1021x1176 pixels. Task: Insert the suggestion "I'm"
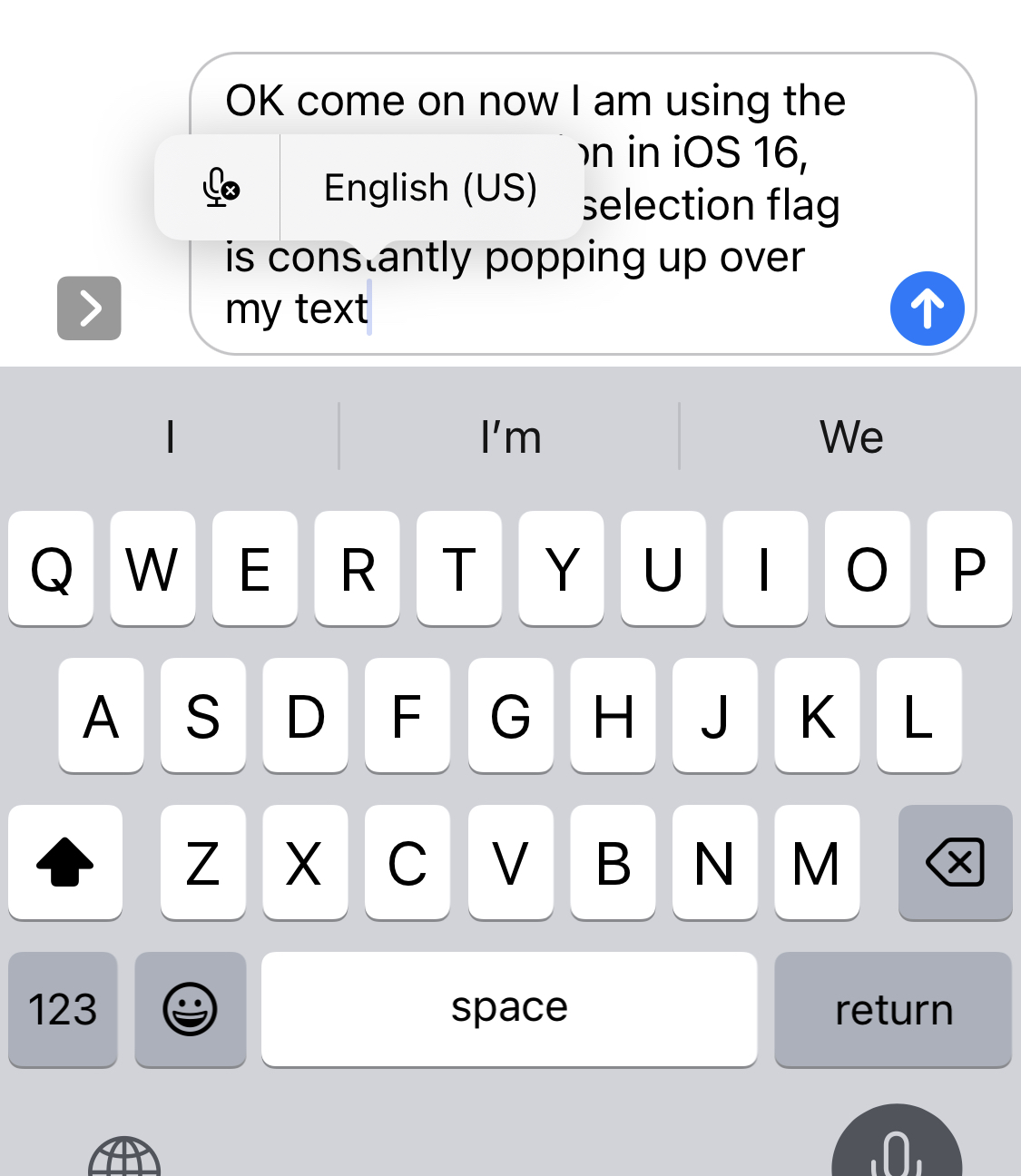click(x=510, y=437)
